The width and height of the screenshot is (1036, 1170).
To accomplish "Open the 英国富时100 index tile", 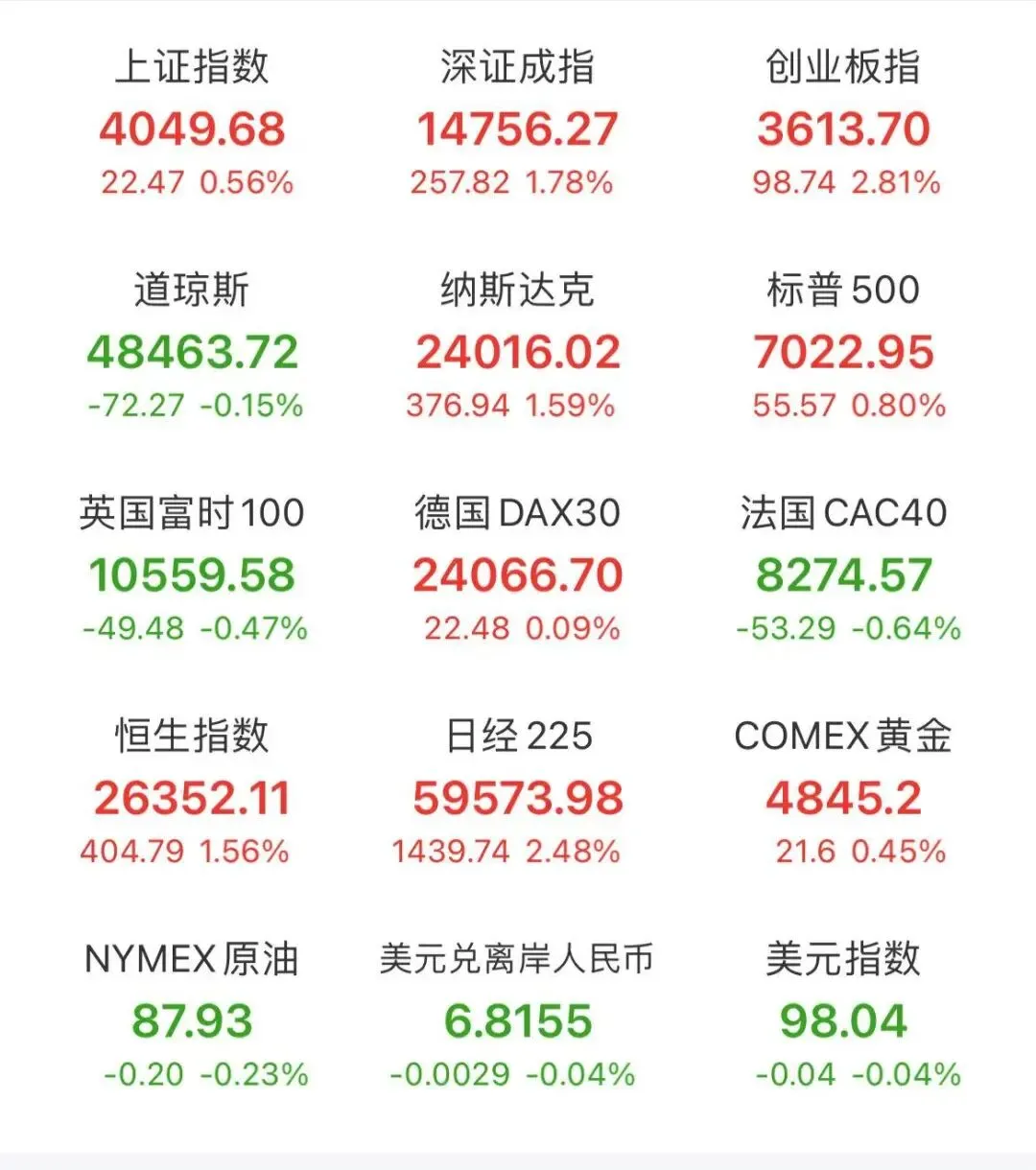I will 192,573.
